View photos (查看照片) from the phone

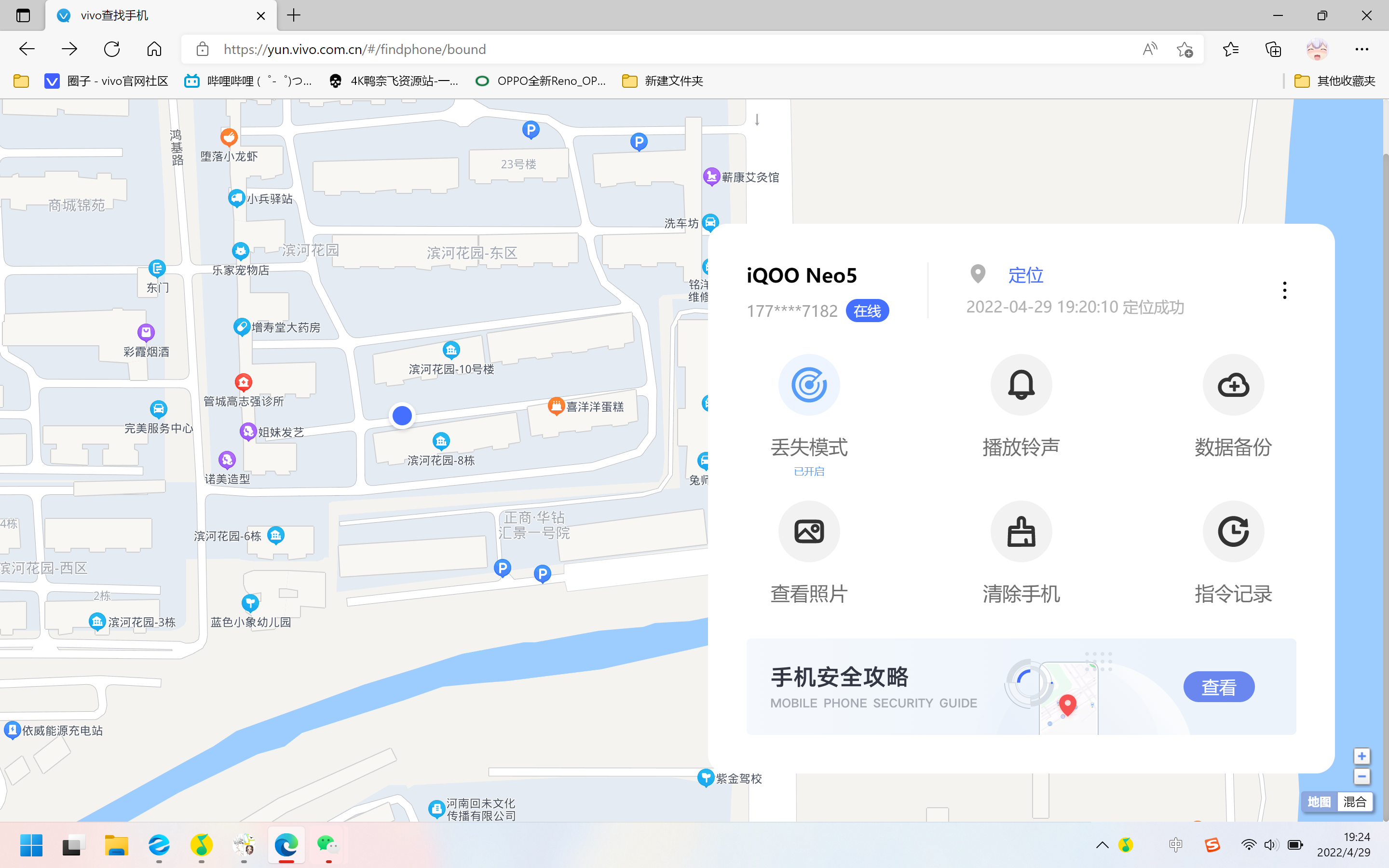809,531
